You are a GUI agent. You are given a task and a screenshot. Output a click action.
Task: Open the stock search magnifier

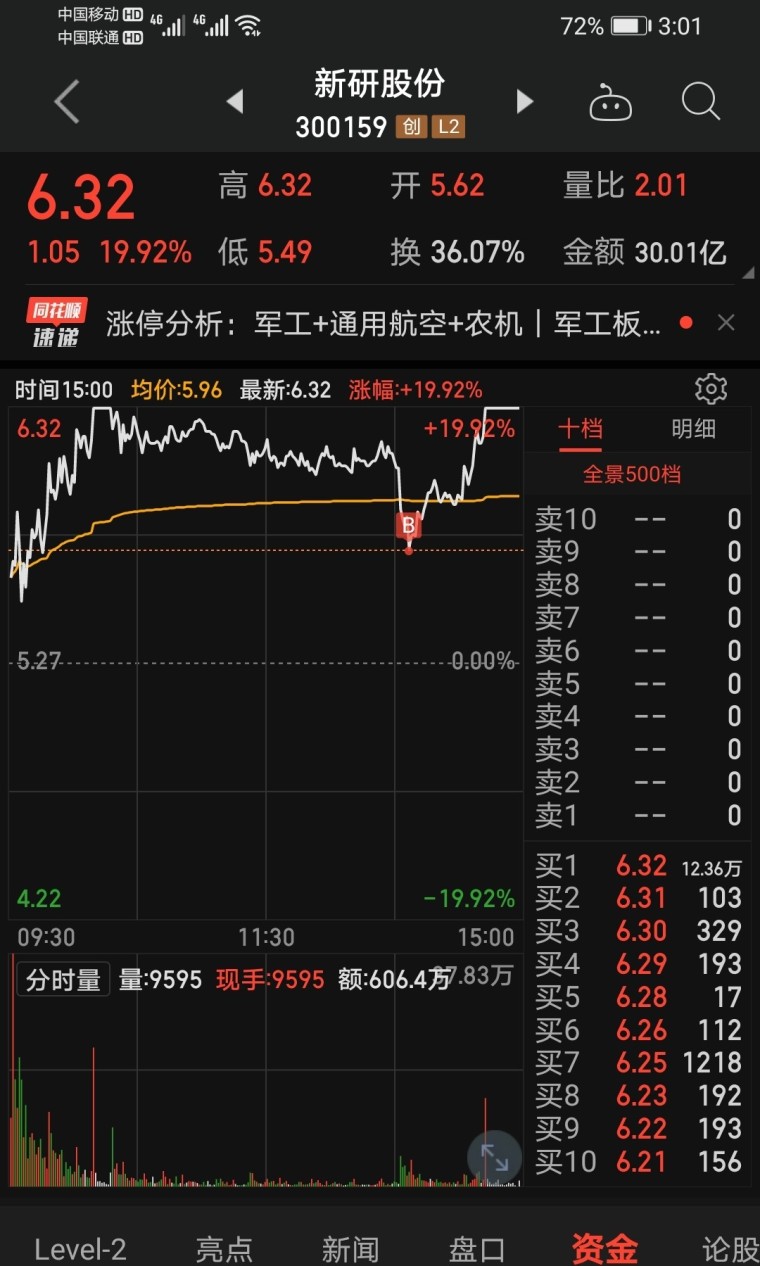pyautogui.click(x=701, y=101)
